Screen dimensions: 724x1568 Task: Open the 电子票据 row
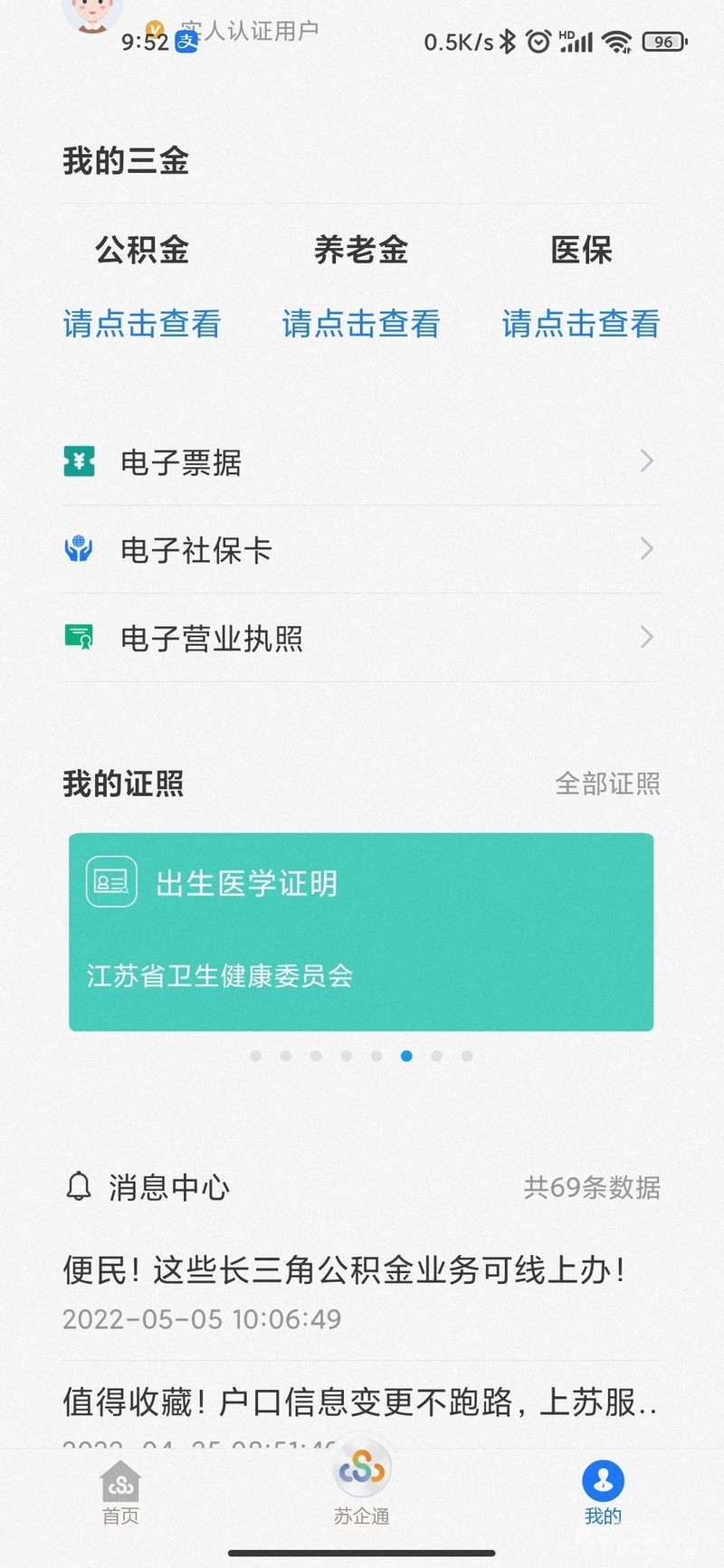[361, 462]
